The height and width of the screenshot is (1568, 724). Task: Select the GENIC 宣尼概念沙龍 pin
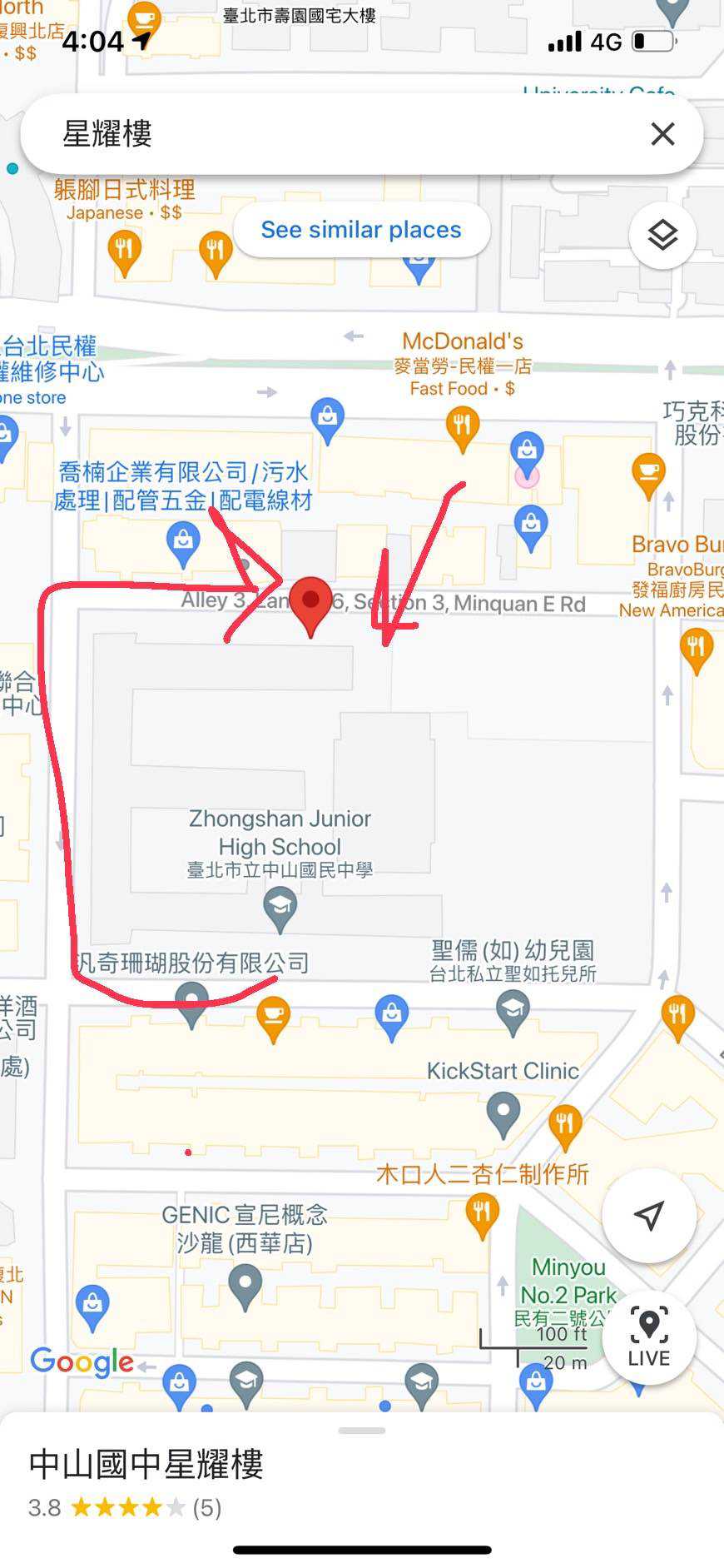point(245,1283)
